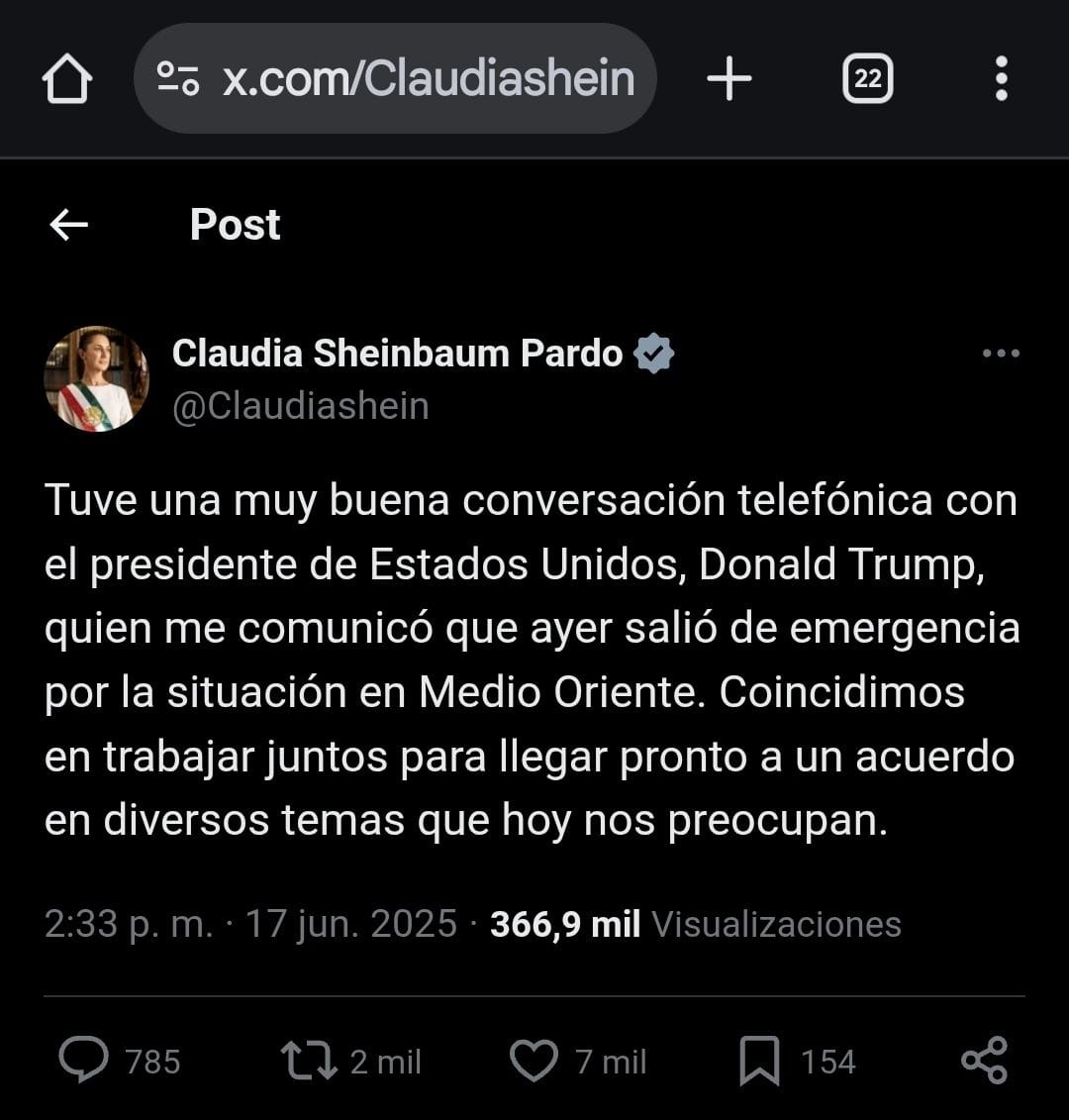Open the post's more options menu
The height and width of the screenshot is (1120, 1069).
point(1000,354)
